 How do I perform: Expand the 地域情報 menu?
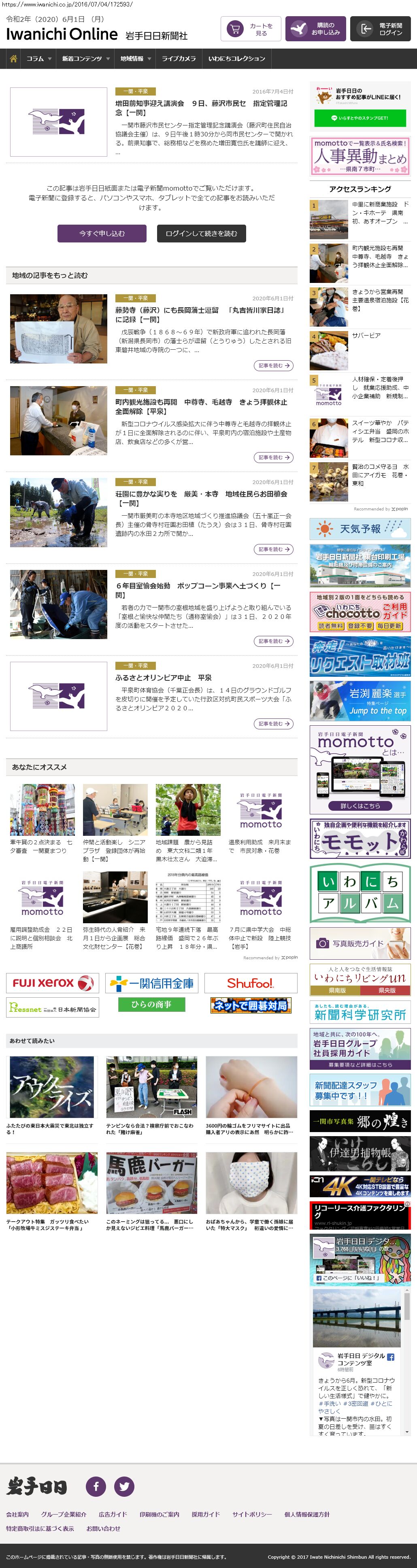134,58
